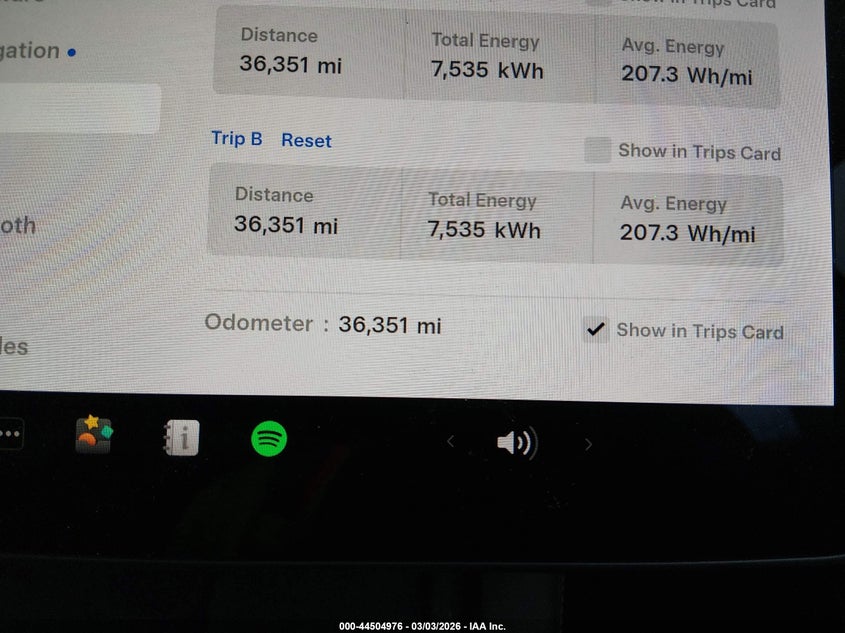This screenshot has width=845, height=633.
Task: Reset the Trip B counter
Action: click(305, 141)
